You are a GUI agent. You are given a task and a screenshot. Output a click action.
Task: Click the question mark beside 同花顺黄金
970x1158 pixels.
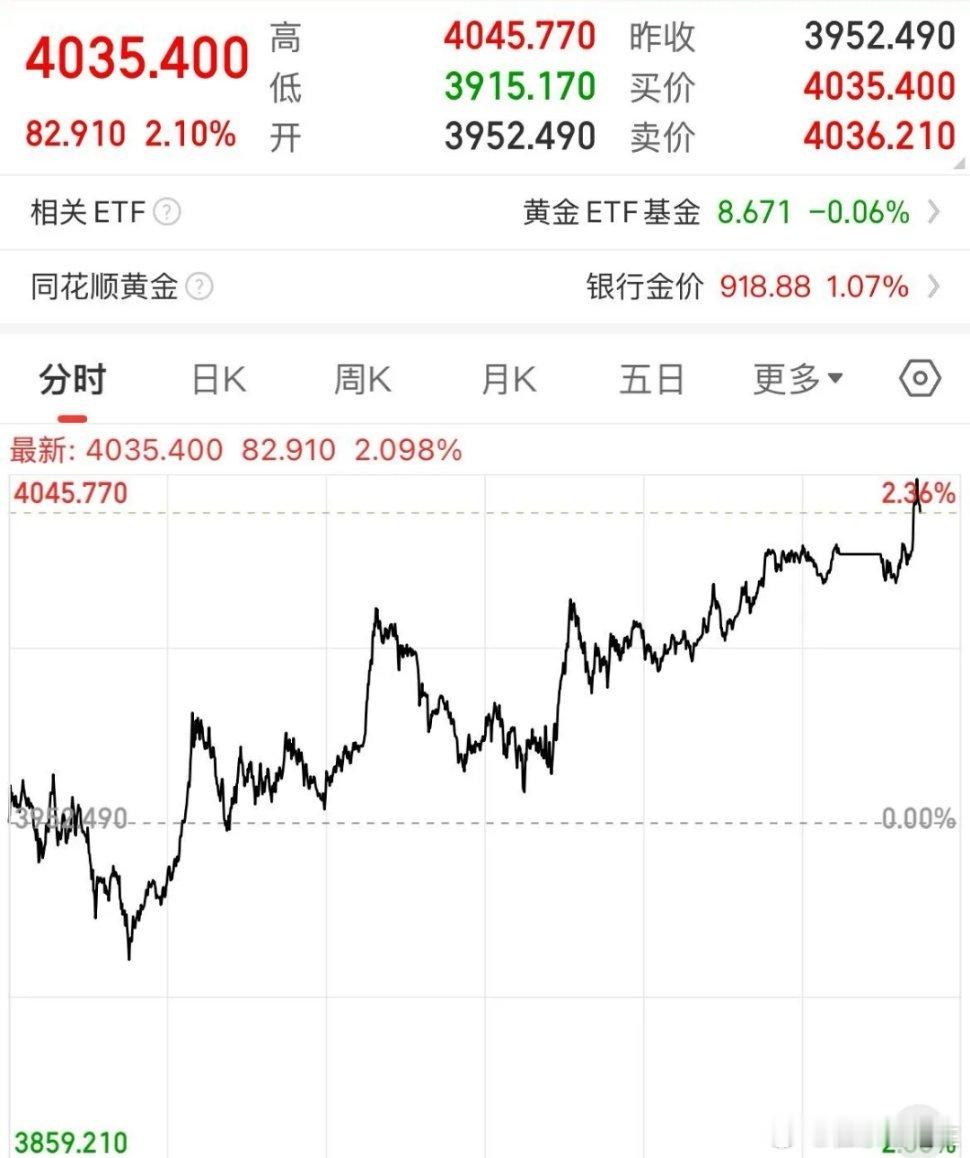(x=198, y=287)
